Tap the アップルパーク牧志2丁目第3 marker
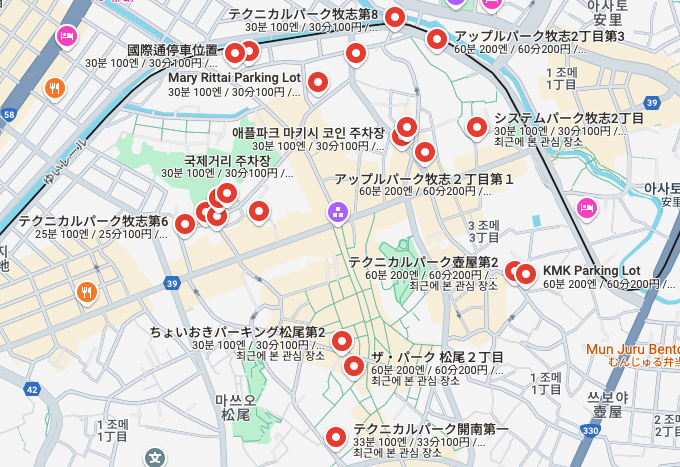680x467 pixels. (x=437, y=40)
